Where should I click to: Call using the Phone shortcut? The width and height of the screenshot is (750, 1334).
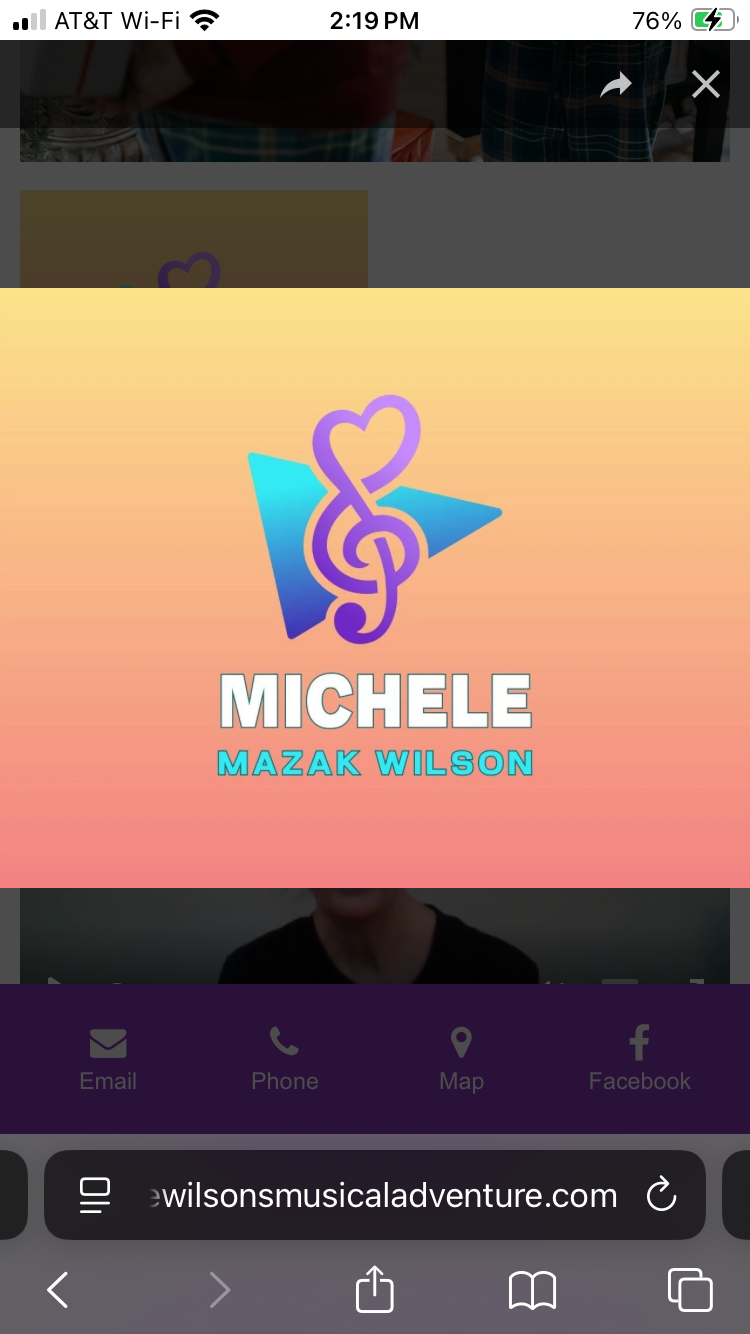pyautogui.click(x=285, y=1059)
